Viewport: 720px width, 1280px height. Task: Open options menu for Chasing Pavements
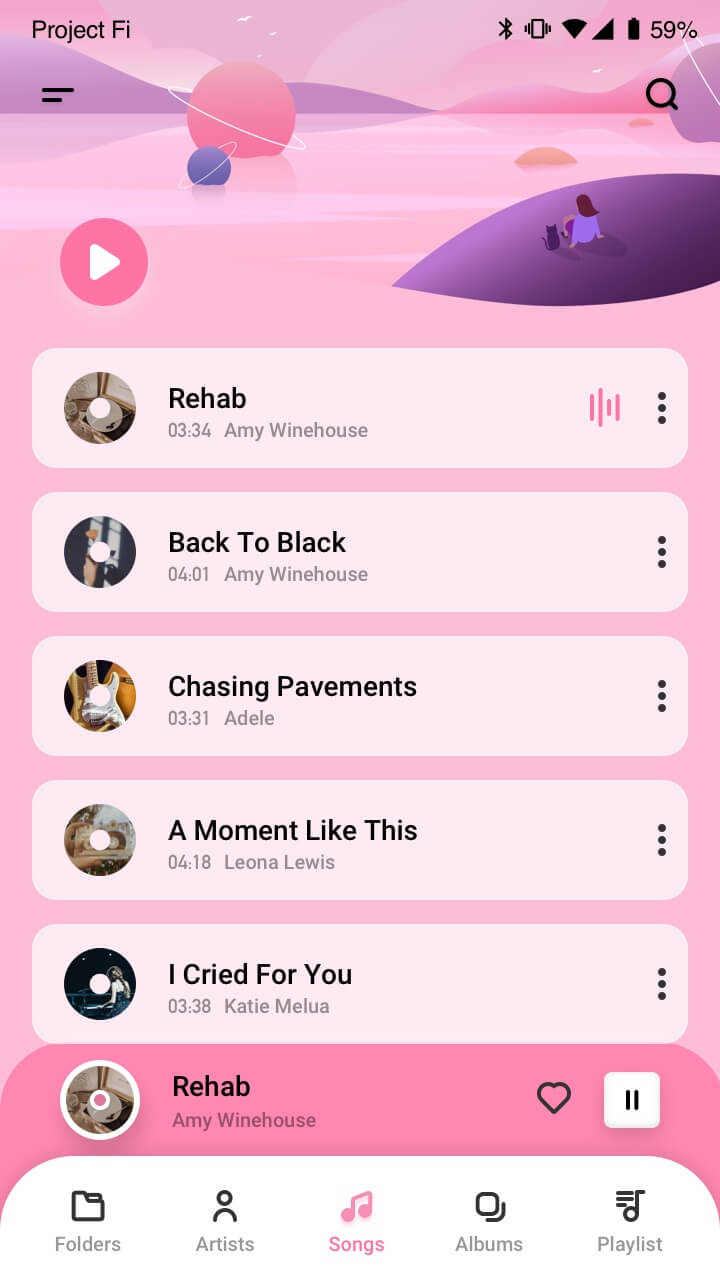pos(661,696)
